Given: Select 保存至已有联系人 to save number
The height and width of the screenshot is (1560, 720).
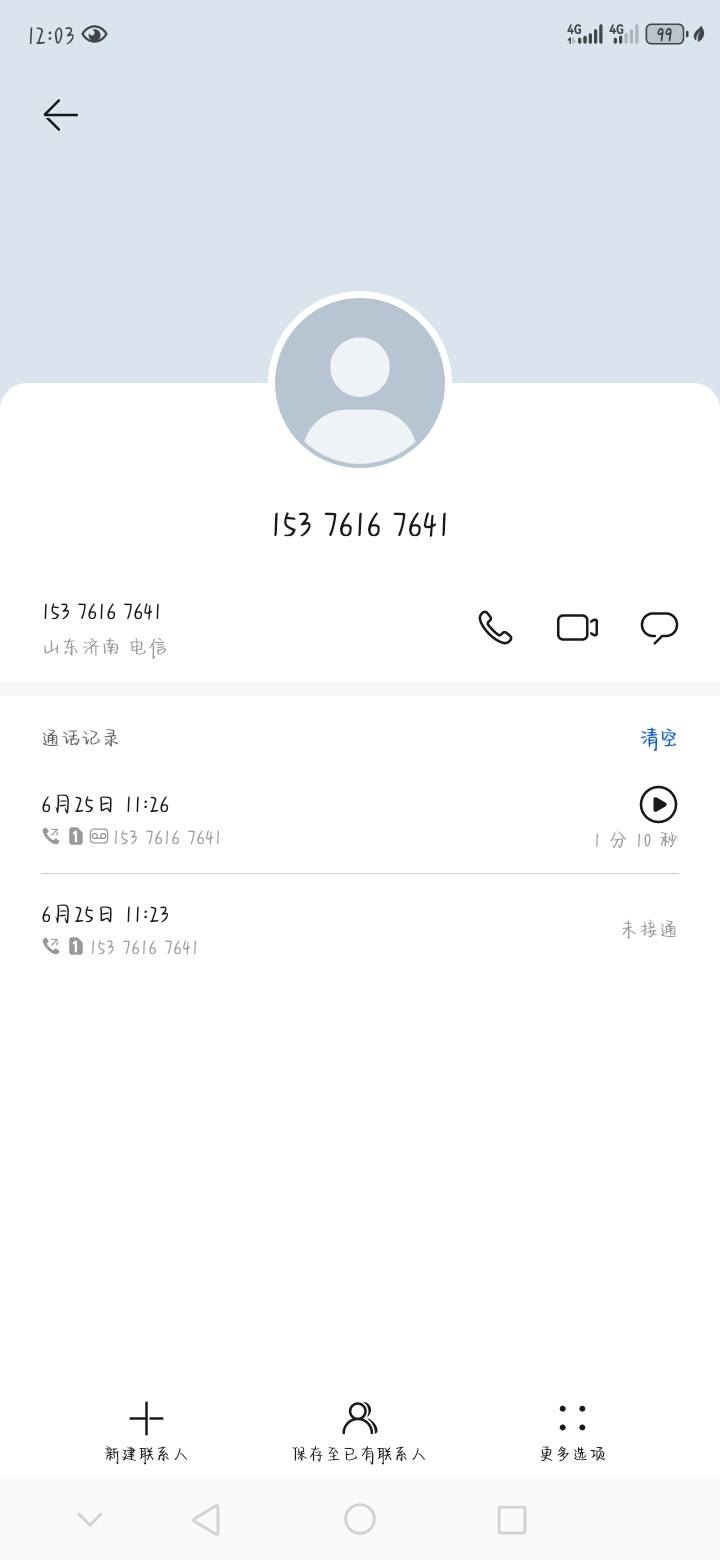Looking at the screenshot, I should tap(359, 1432).
